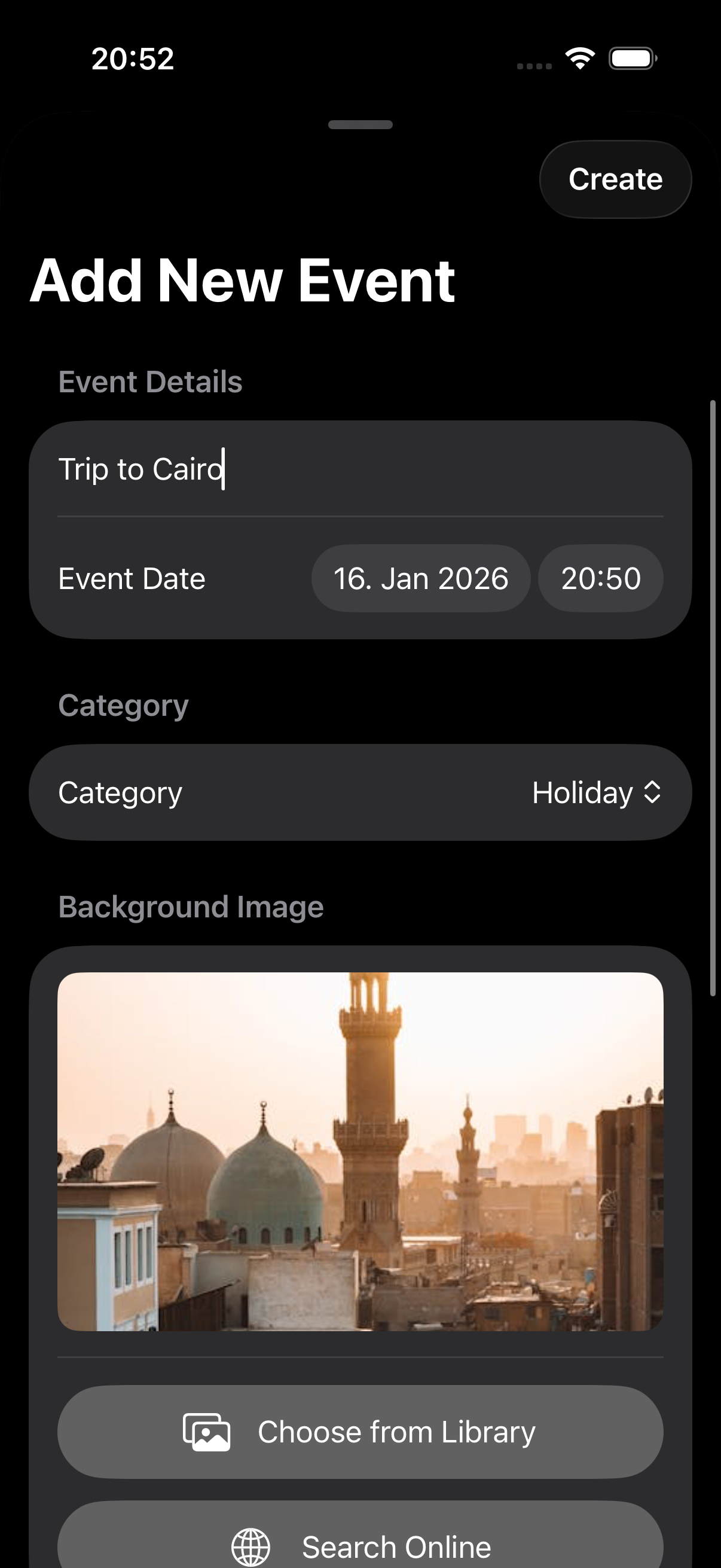Tap the event title field showing Trip to Cairo
This screenshot has height=1568, width=721.
(243, 469)
